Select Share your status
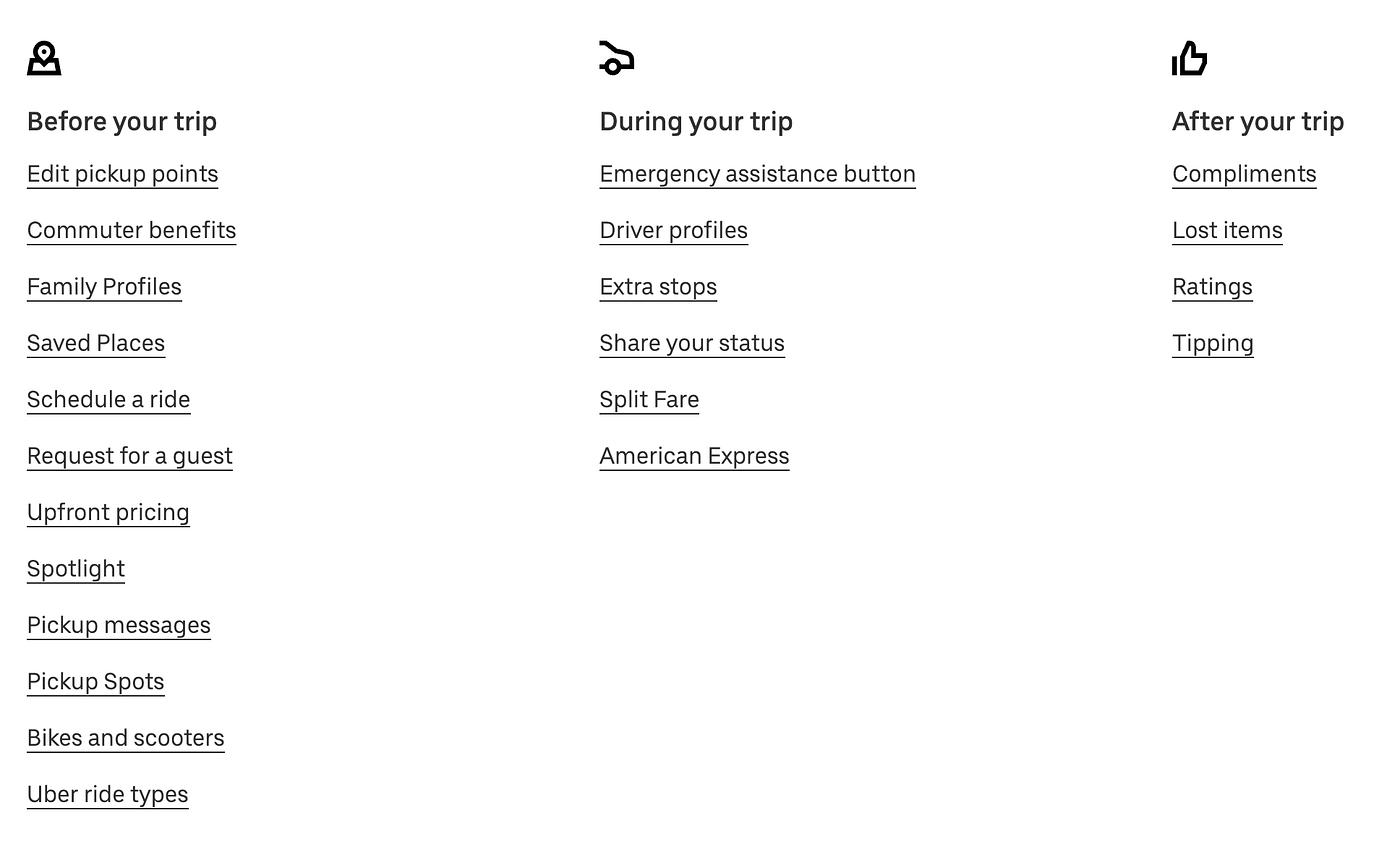This screenshot has height=858, width=1400. pos(692,343)
